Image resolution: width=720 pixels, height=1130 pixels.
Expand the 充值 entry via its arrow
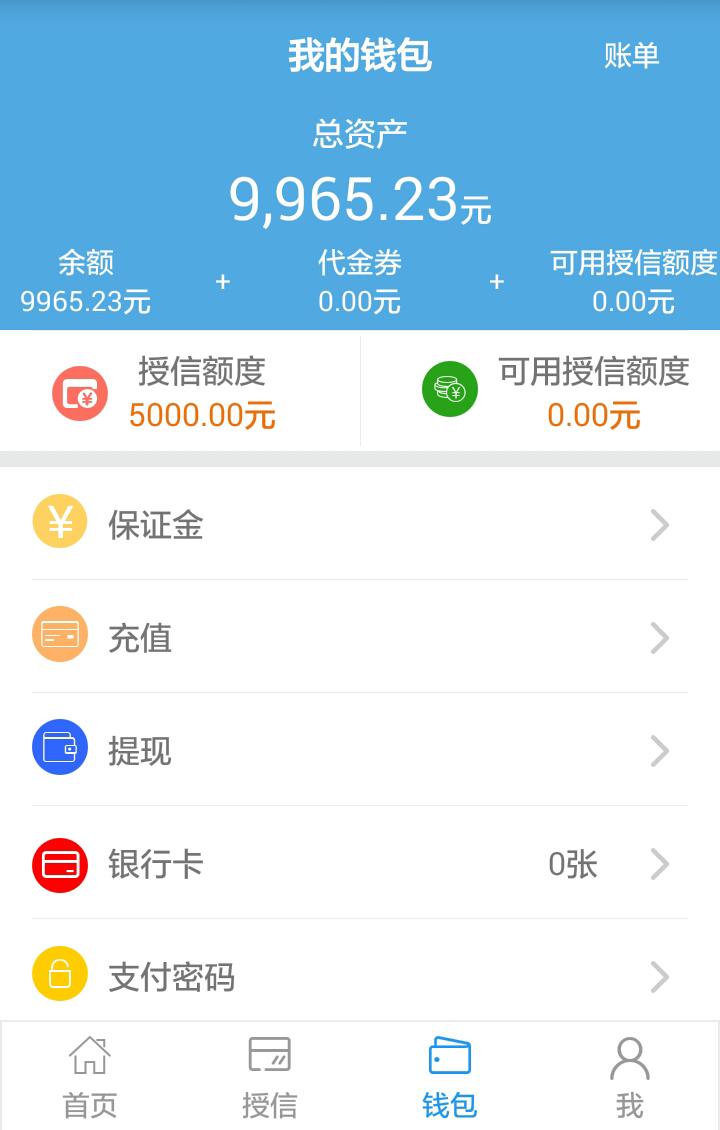pyautogui.click(x=659, y=637)
